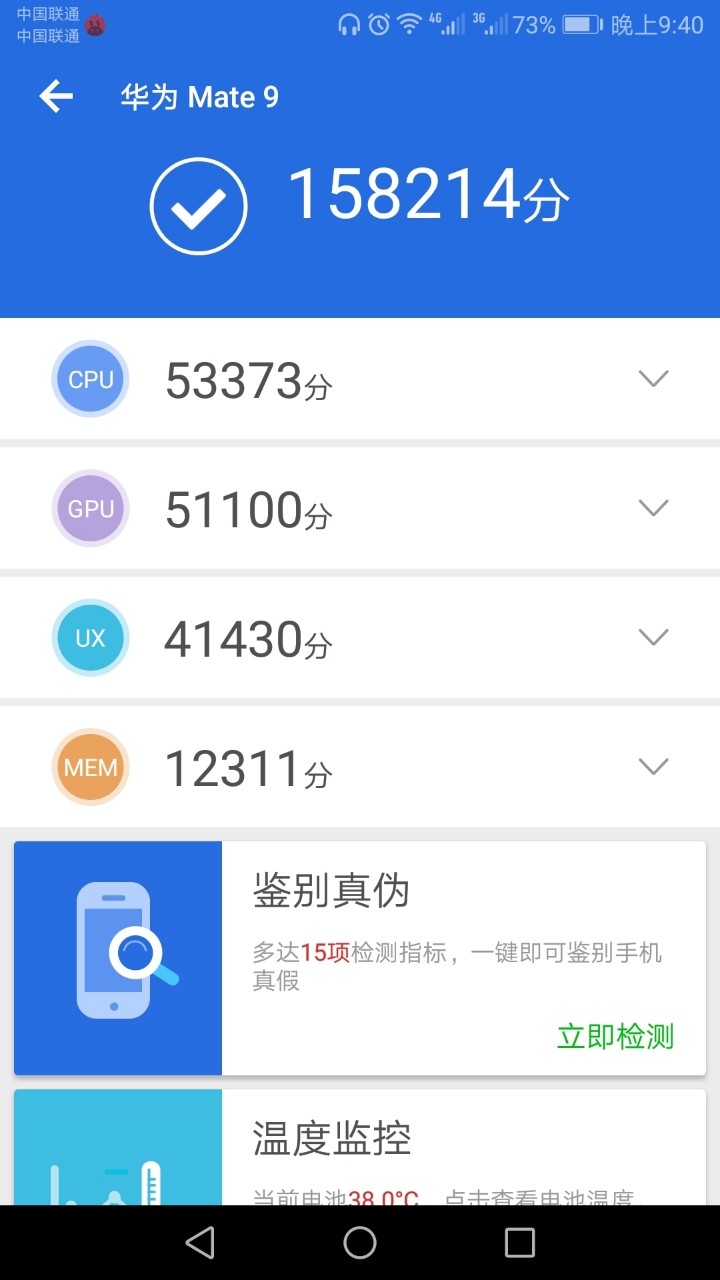Expand the MEM score details
The width and height of the screenshot is (720, 1280).
click(653, 766)
